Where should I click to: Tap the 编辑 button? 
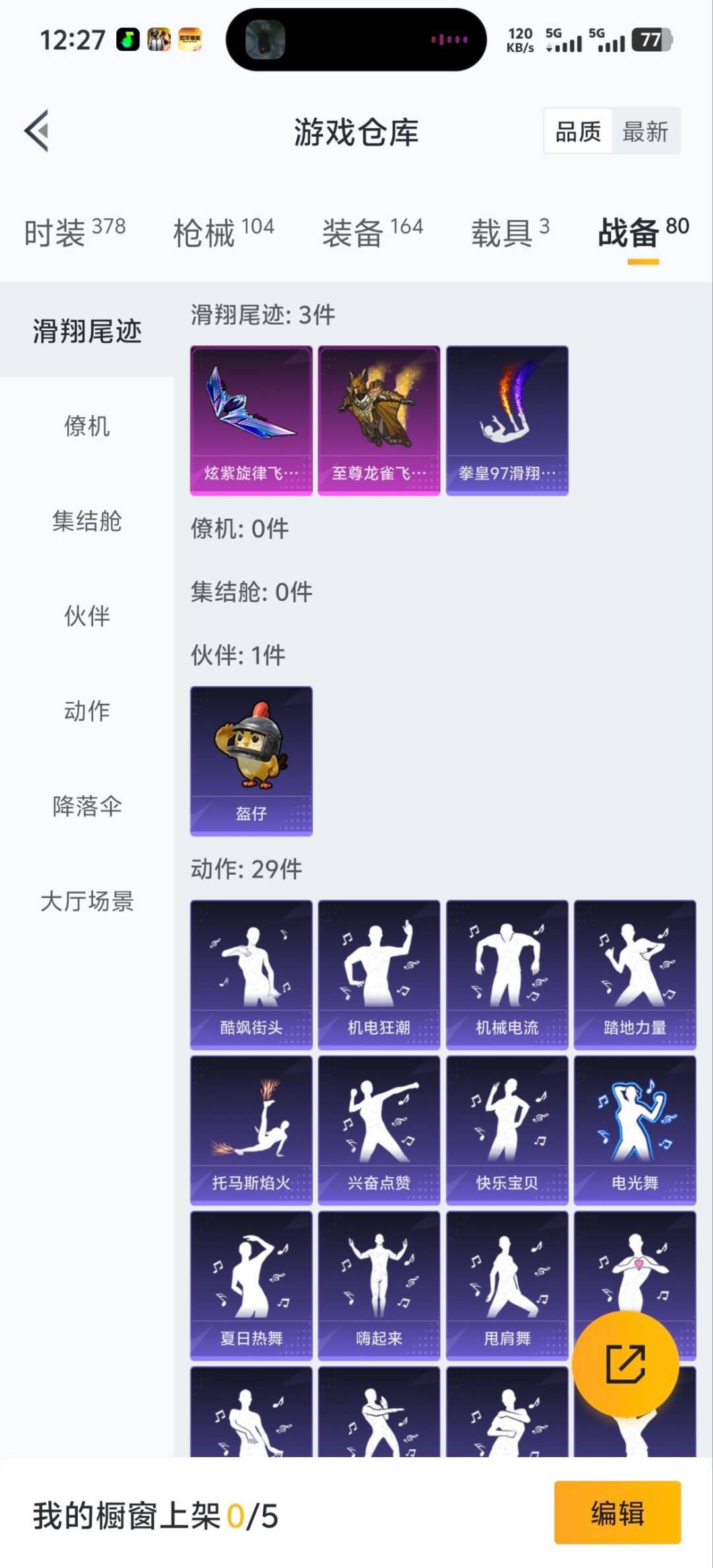tap(617, 1513)
